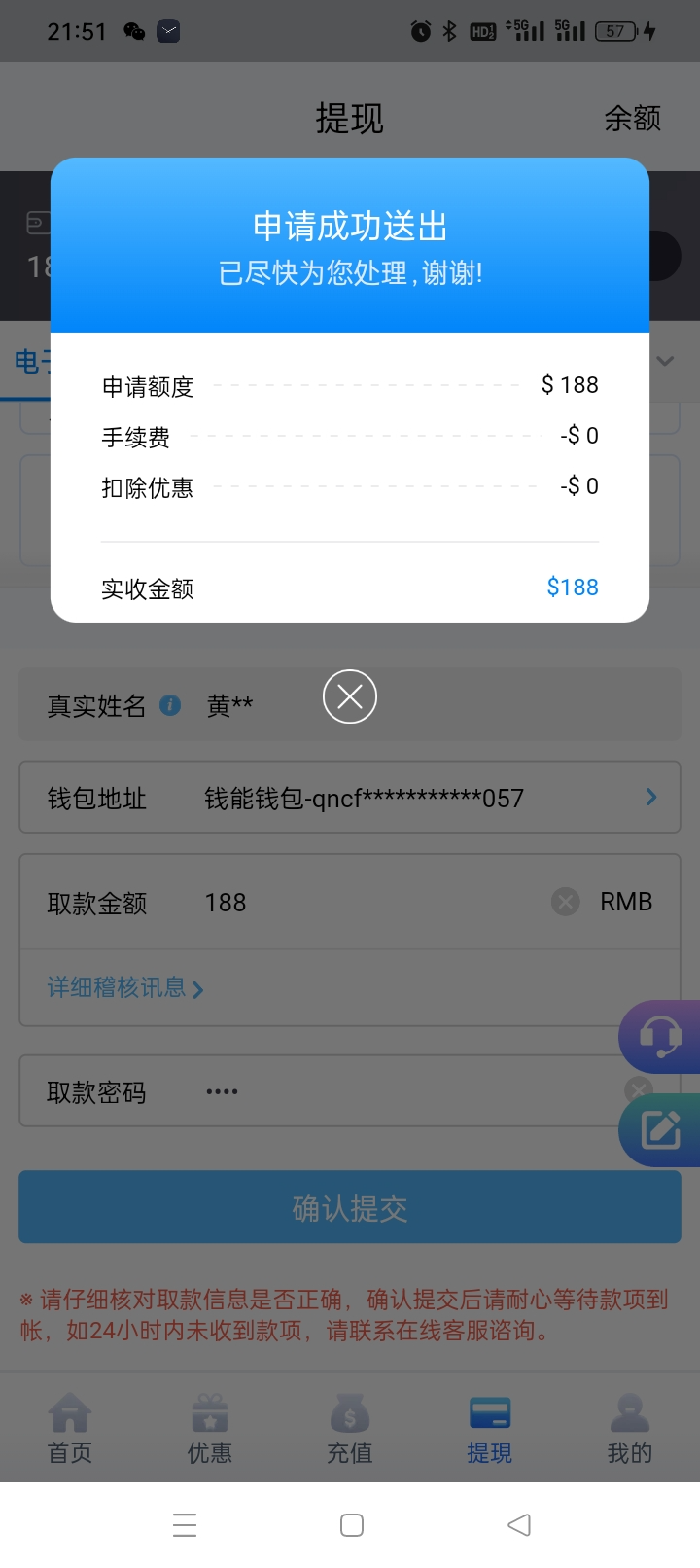The image size is (700, 1568).
Task: Open the floating customer service headset icon
Action: click(662, 1036)
